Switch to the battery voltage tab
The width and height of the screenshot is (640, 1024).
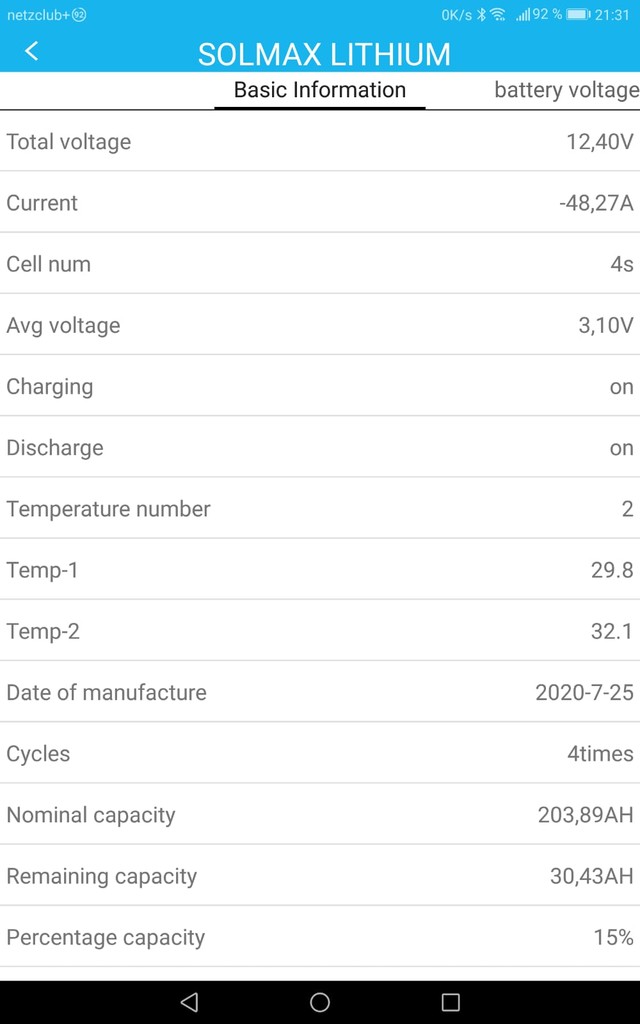567,90
